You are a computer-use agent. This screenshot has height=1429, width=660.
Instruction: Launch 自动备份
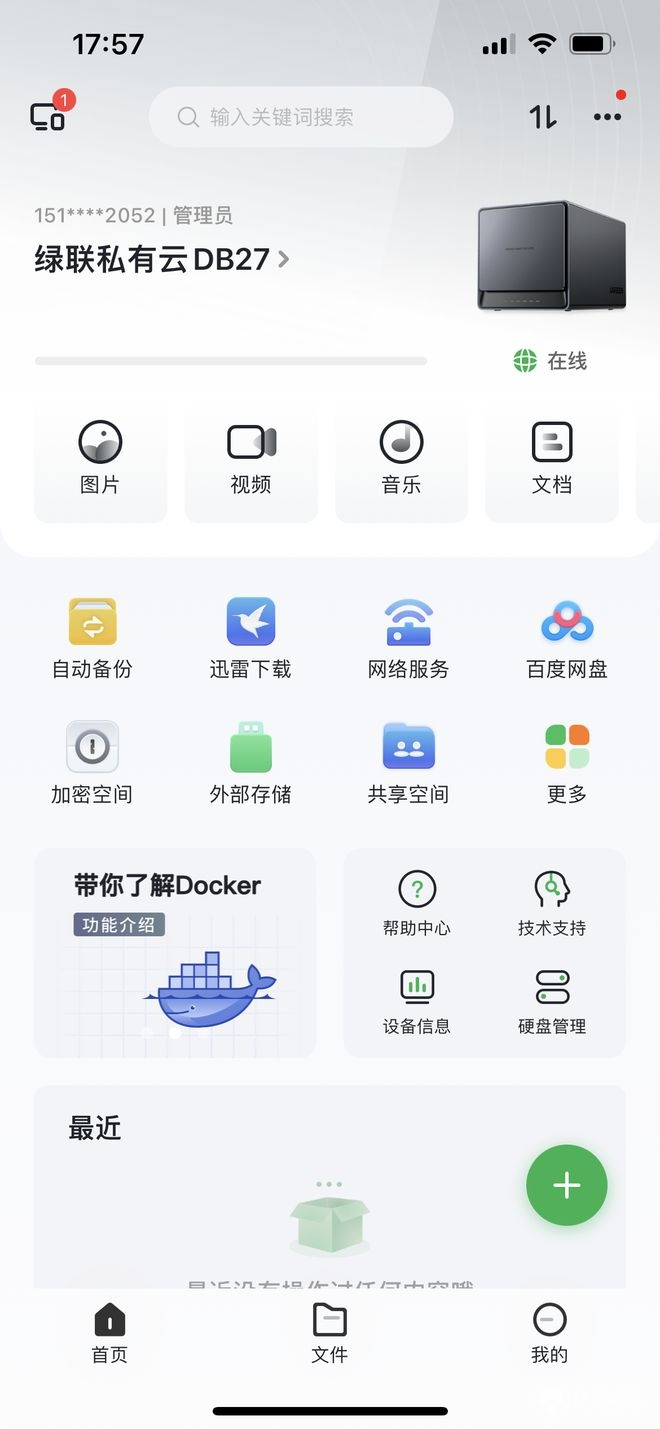tap(92, 639)
